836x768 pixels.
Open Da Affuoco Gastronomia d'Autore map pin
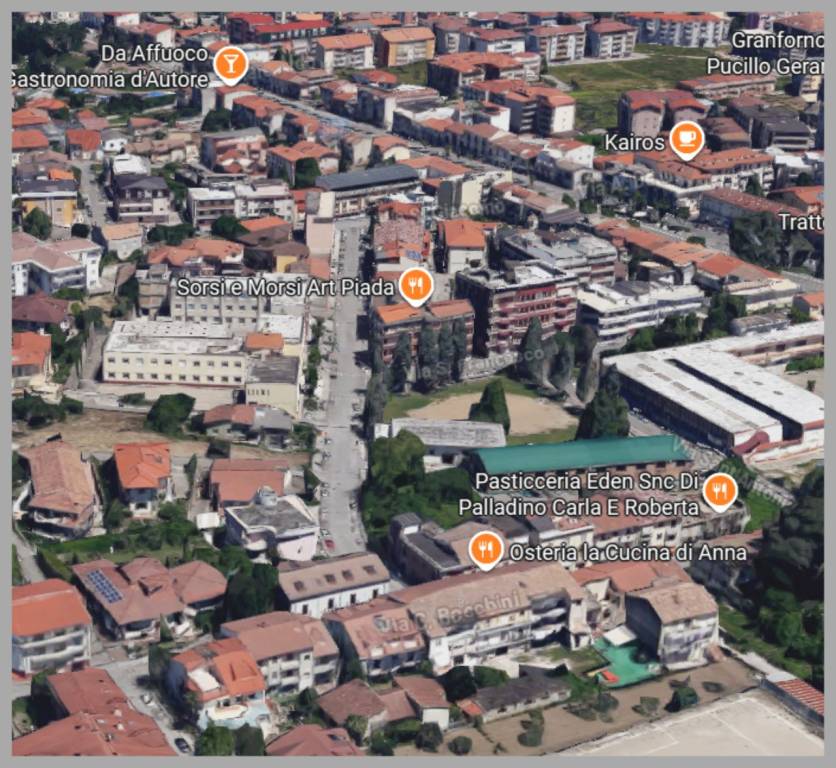tap(231, 65)
